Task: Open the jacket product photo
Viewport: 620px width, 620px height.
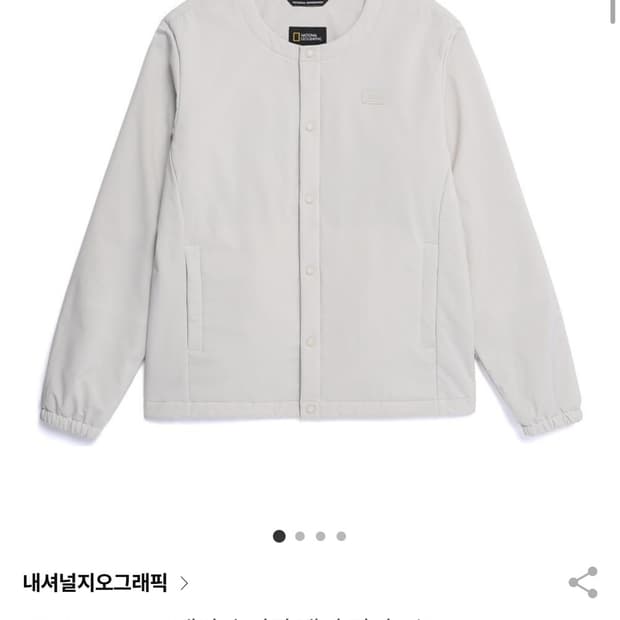Action: (310, 221)
